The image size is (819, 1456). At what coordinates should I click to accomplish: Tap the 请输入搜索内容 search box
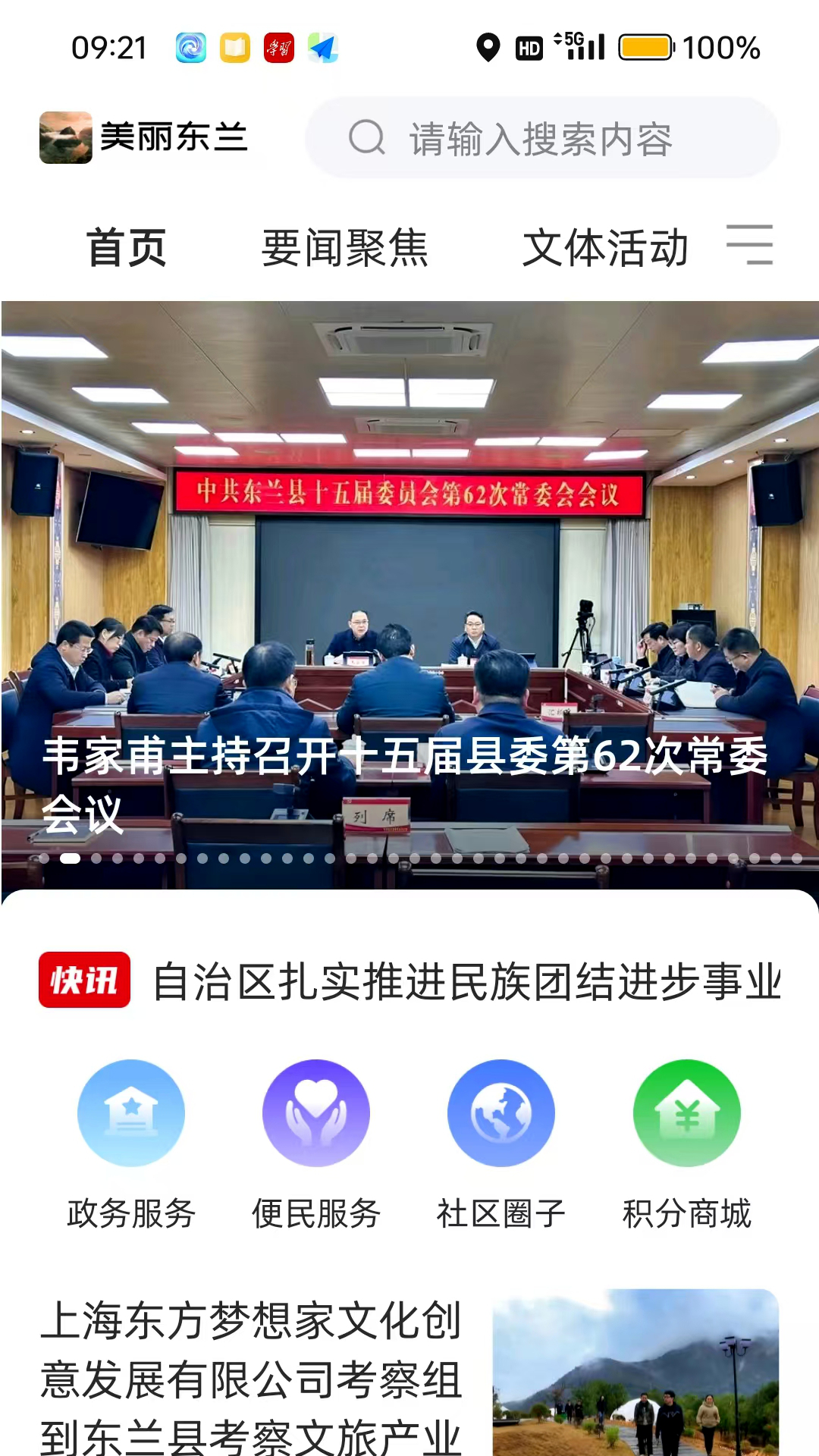click(x=541, y=139)
